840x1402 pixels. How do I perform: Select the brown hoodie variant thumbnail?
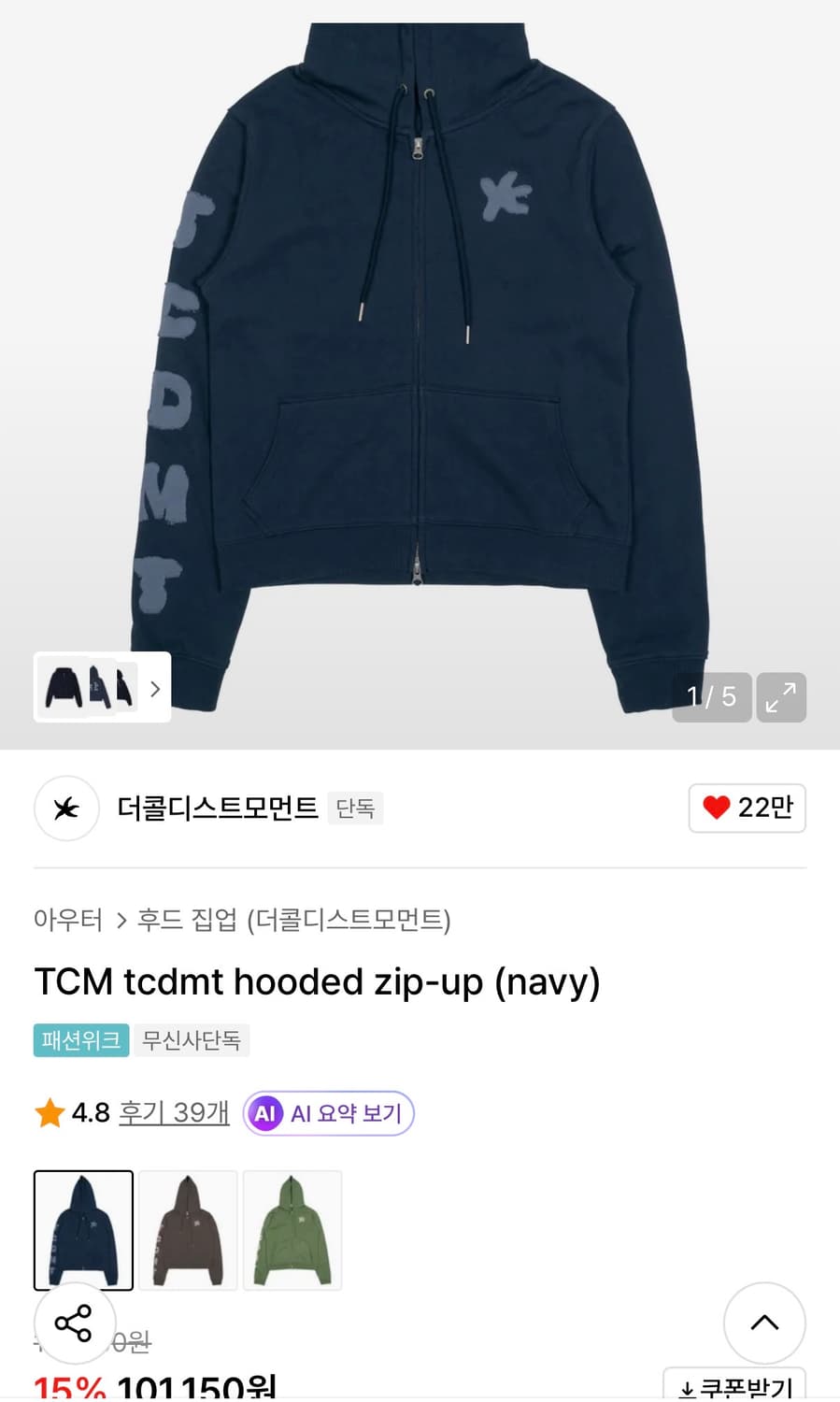click(188, 1230)
